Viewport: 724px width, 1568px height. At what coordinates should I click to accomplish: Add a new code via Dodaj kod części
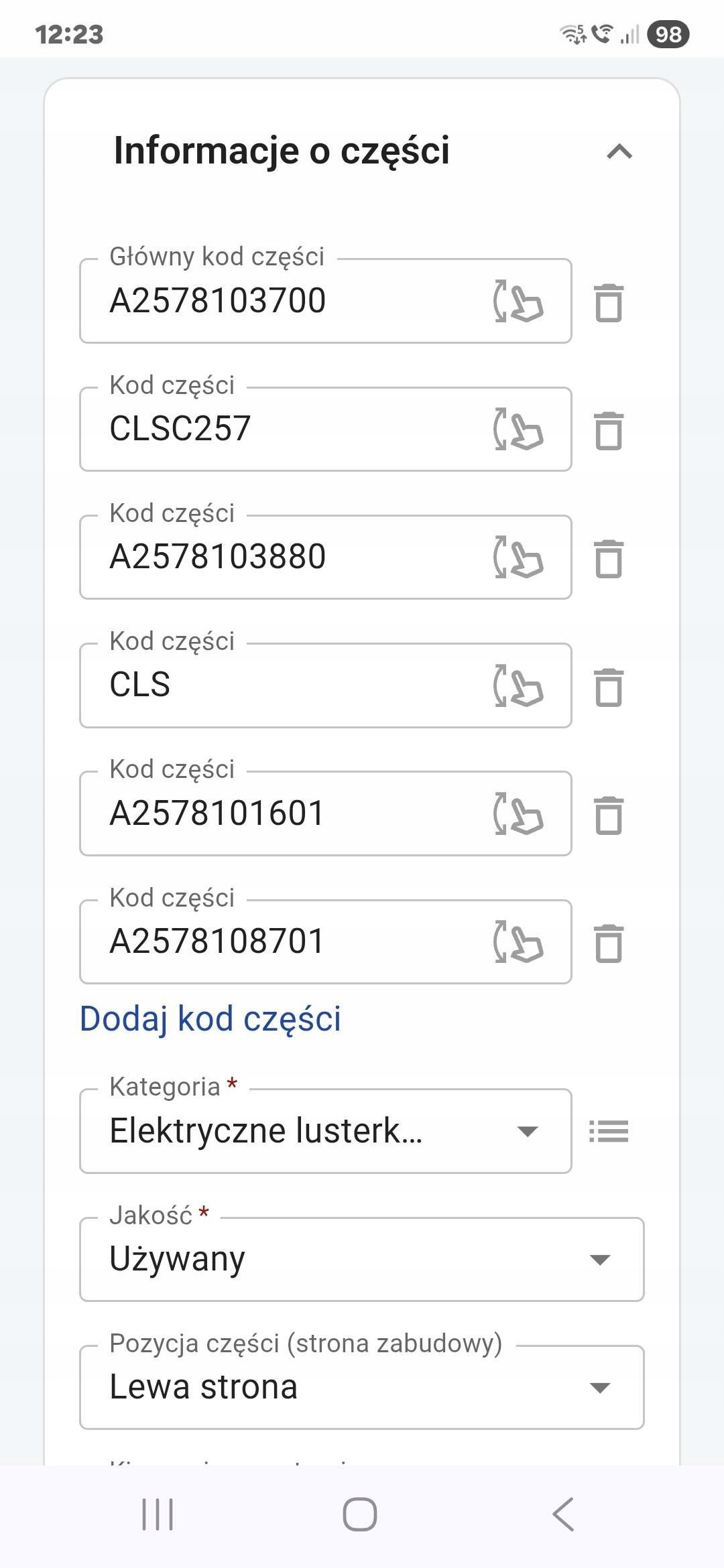[210, 1019]
